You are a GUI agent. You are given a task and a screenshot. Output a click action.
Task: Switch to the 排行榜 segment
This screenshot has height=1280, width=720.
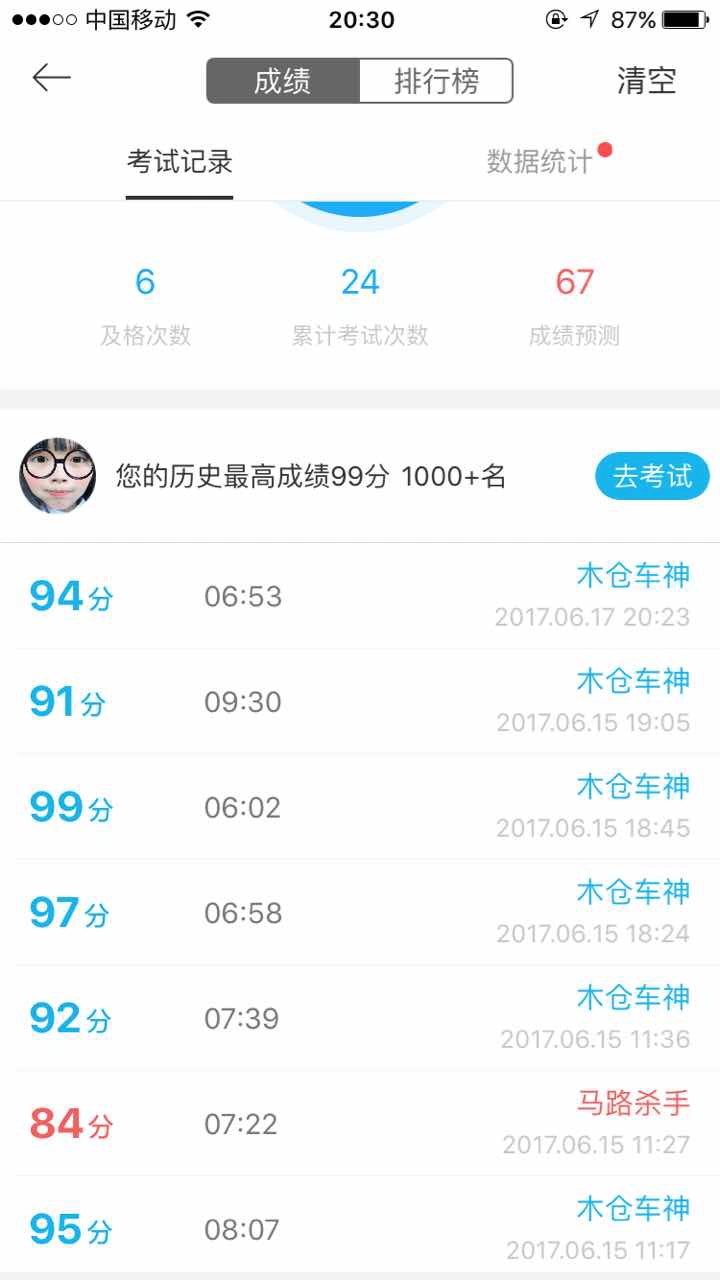coord(436,81)
